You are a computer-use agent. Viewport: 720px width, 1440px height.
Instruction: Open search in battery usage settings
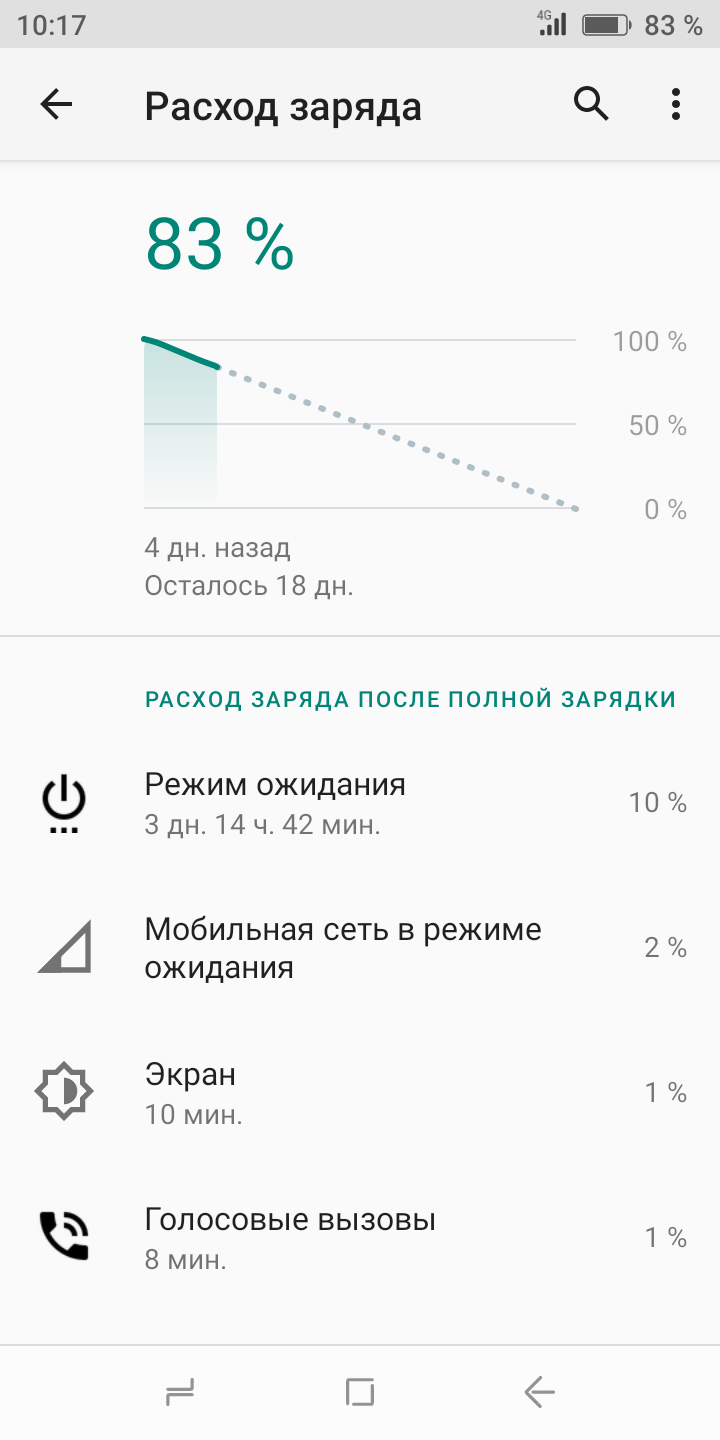click(x=591, y=104)
